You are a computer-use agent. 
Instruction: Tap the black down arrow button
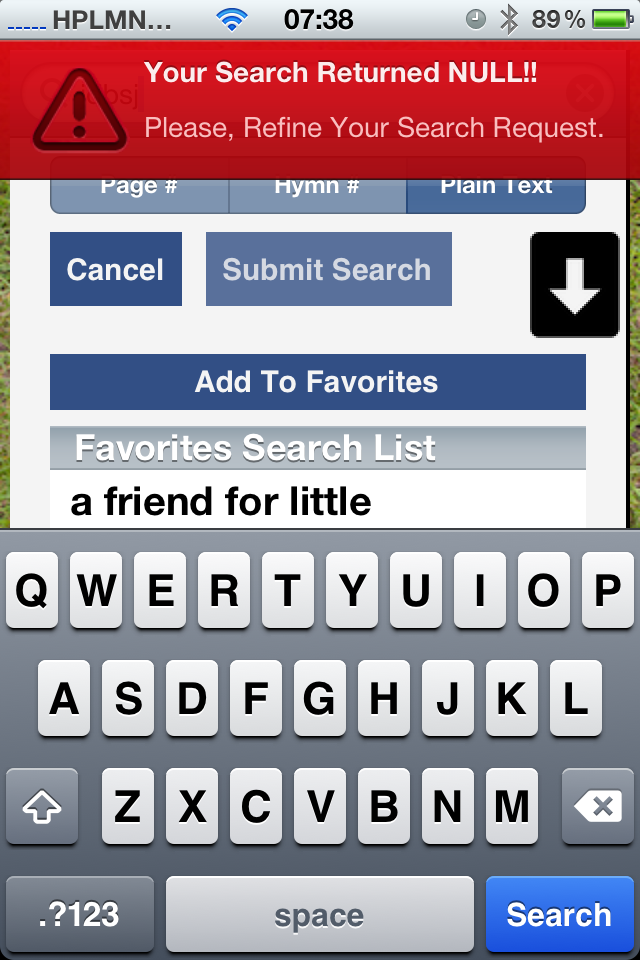pos(574,284)
